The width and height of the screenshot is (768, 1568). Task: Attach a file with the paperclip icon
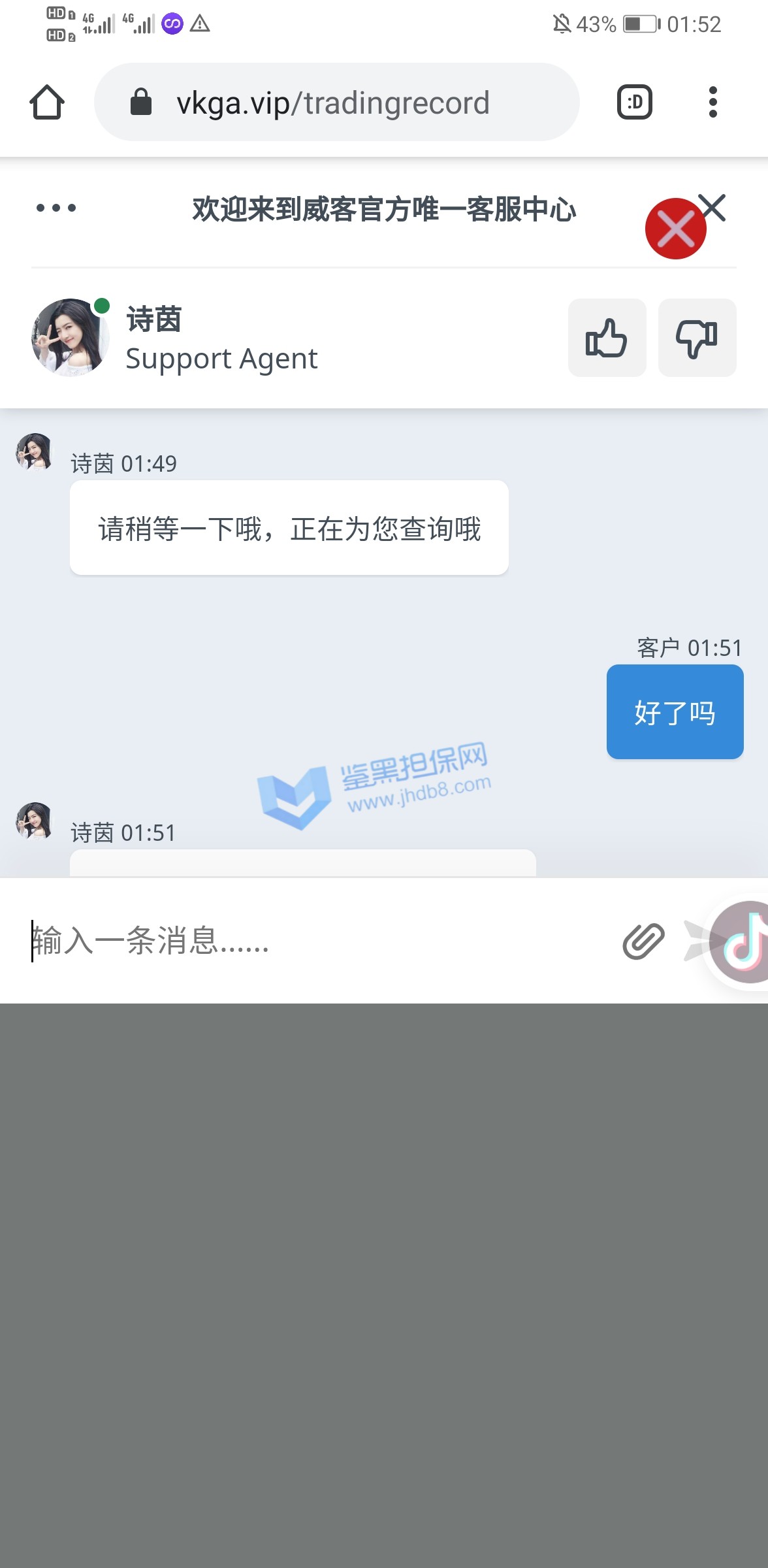click(x=643, y=941)
